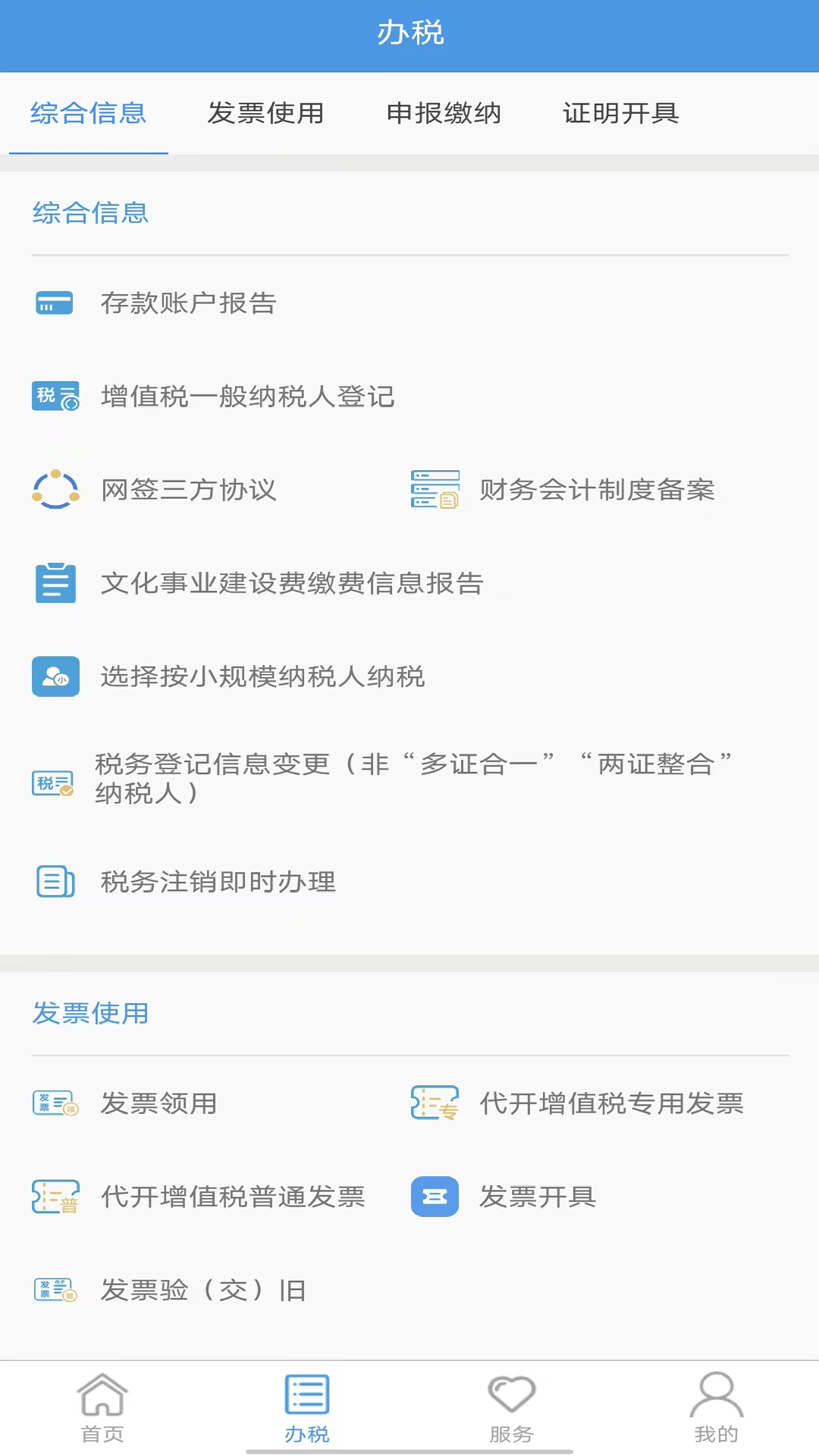Click the 专 ticket icon for 代开增值税专用发票
The height and width of the screenshot is (1456, 819).
(x=433, y=1103)
